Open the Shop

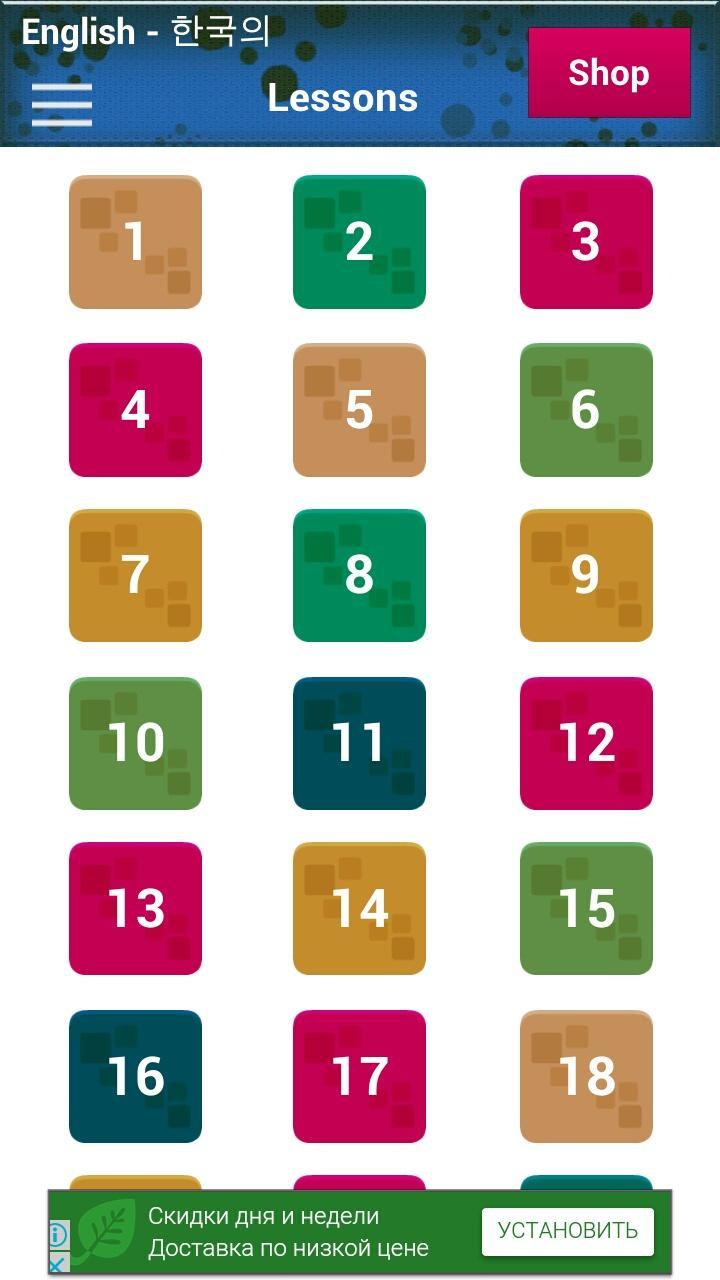609,73
